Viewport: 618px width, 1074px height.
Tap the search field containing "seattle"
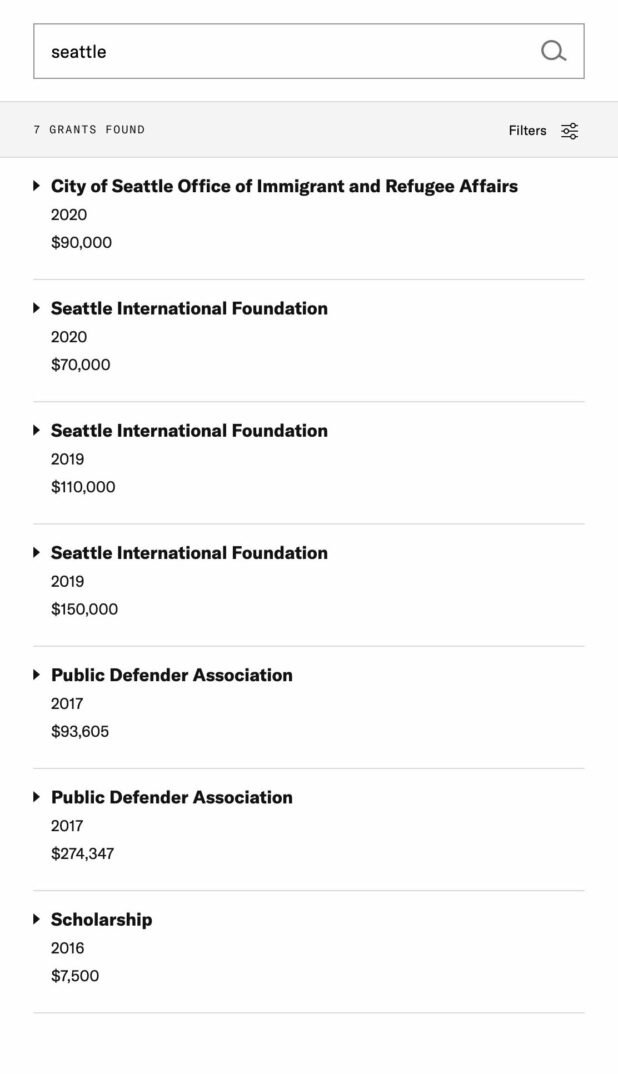285,51
